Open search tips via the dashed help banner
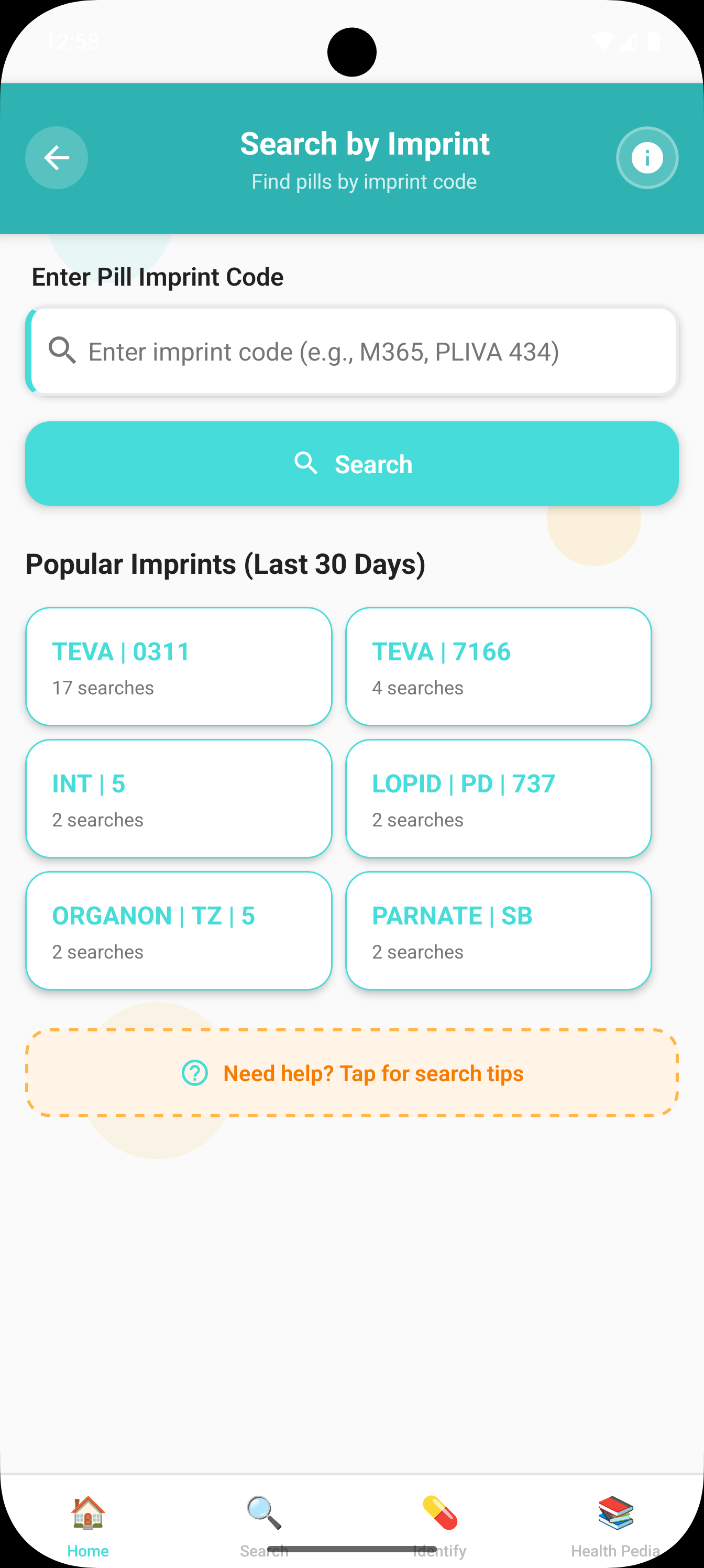Image resolution: width=704 pixels, height=1568 pixels. pyautogui.click(x=351, y=1073)
